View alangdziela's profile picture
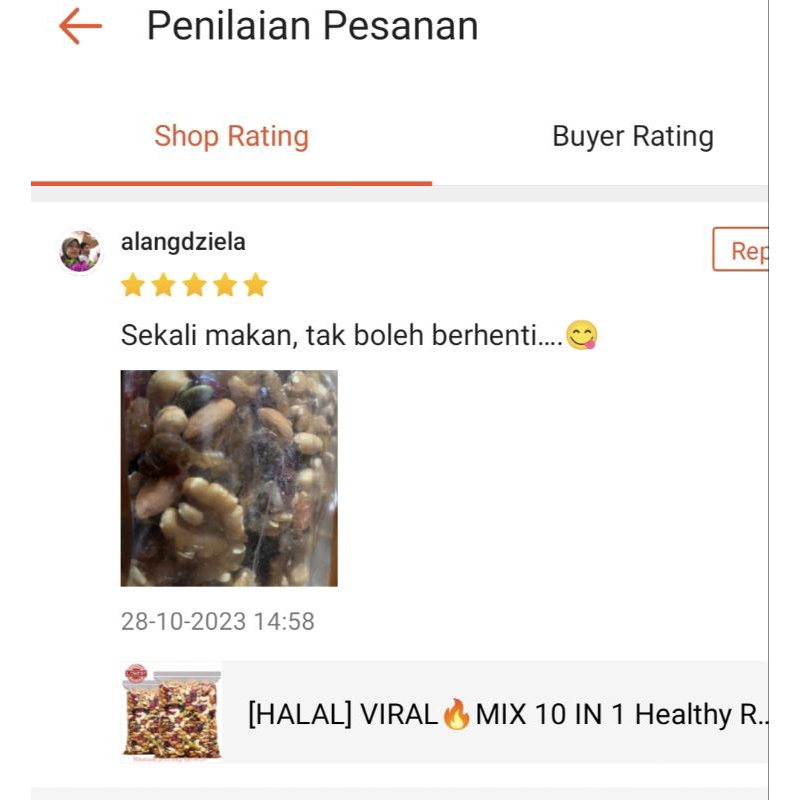The height and width of the screenshot is (800, 800). (80, 252)
